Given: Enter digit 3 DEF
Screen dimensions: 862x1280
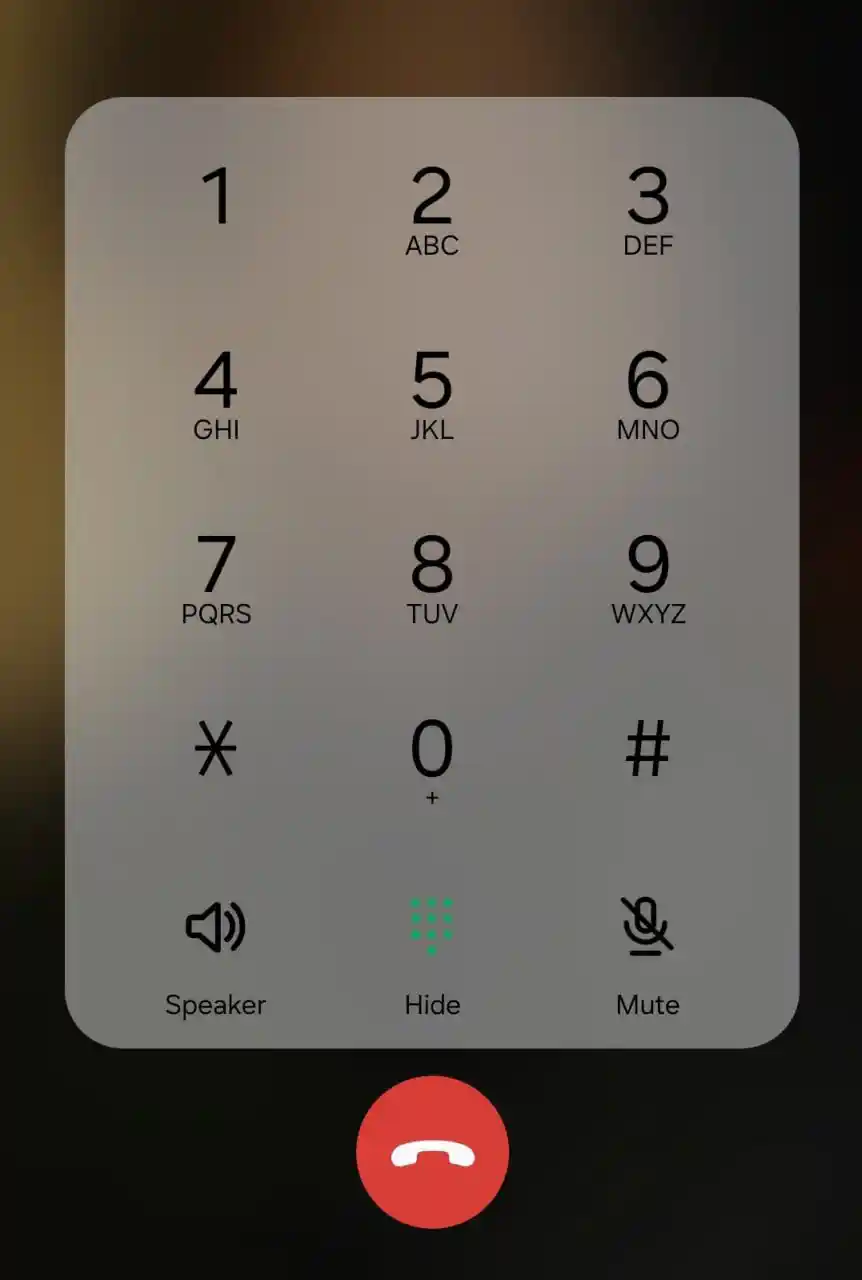Looking at the screenshot, I should point(648,210).
